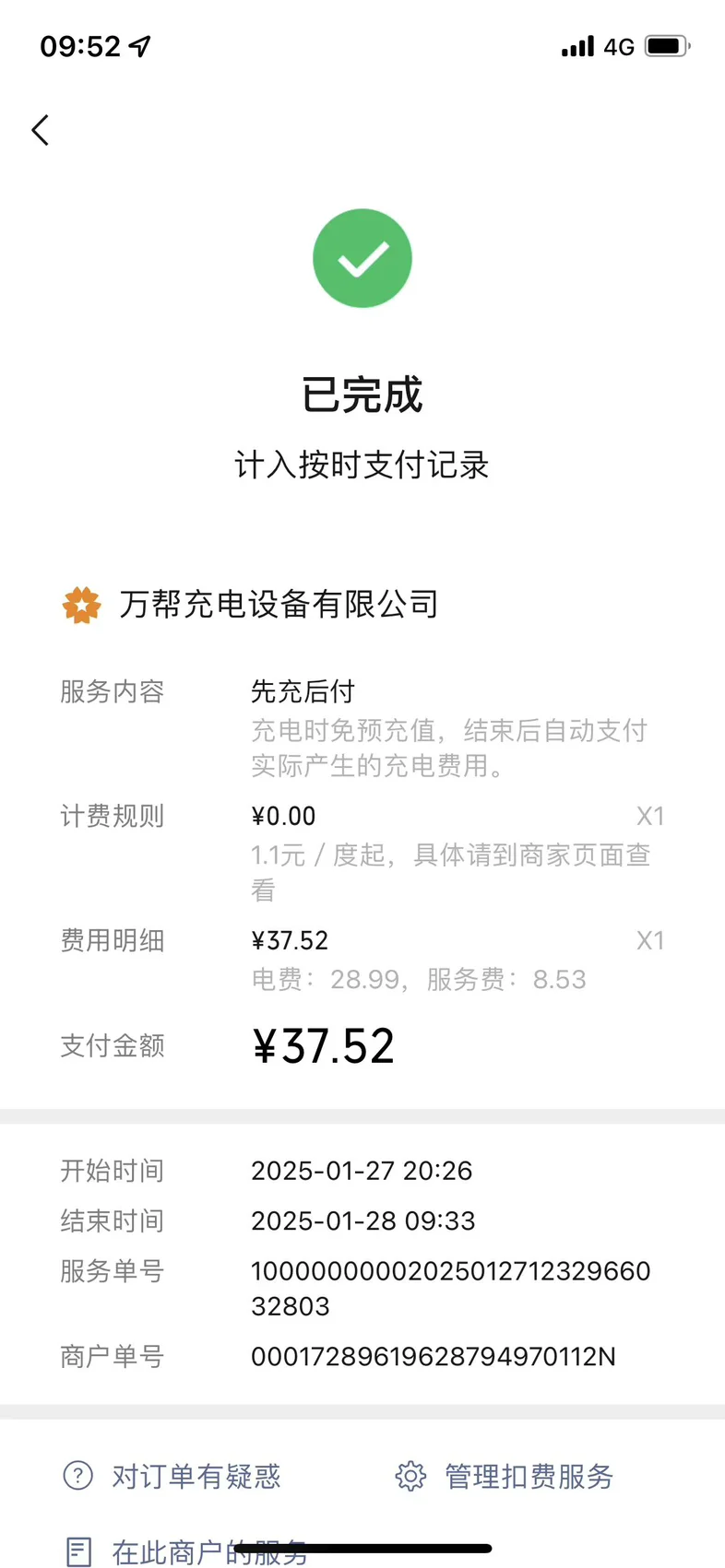
Task: Open 管理扣费服务 settings
Action: coord(504,1476)
